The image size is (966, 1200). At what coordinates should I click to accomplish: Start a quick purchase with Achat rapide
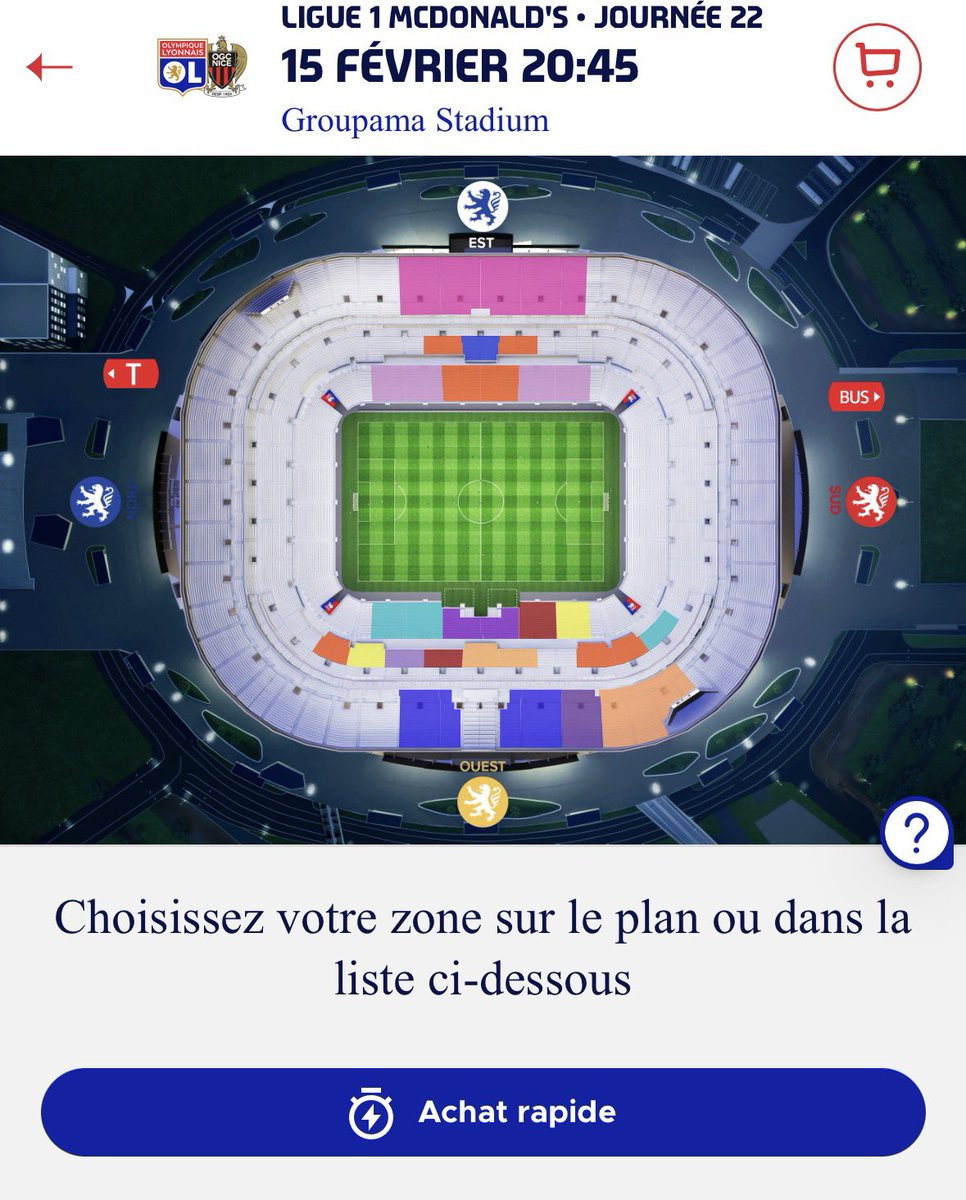coord(483,1112)
